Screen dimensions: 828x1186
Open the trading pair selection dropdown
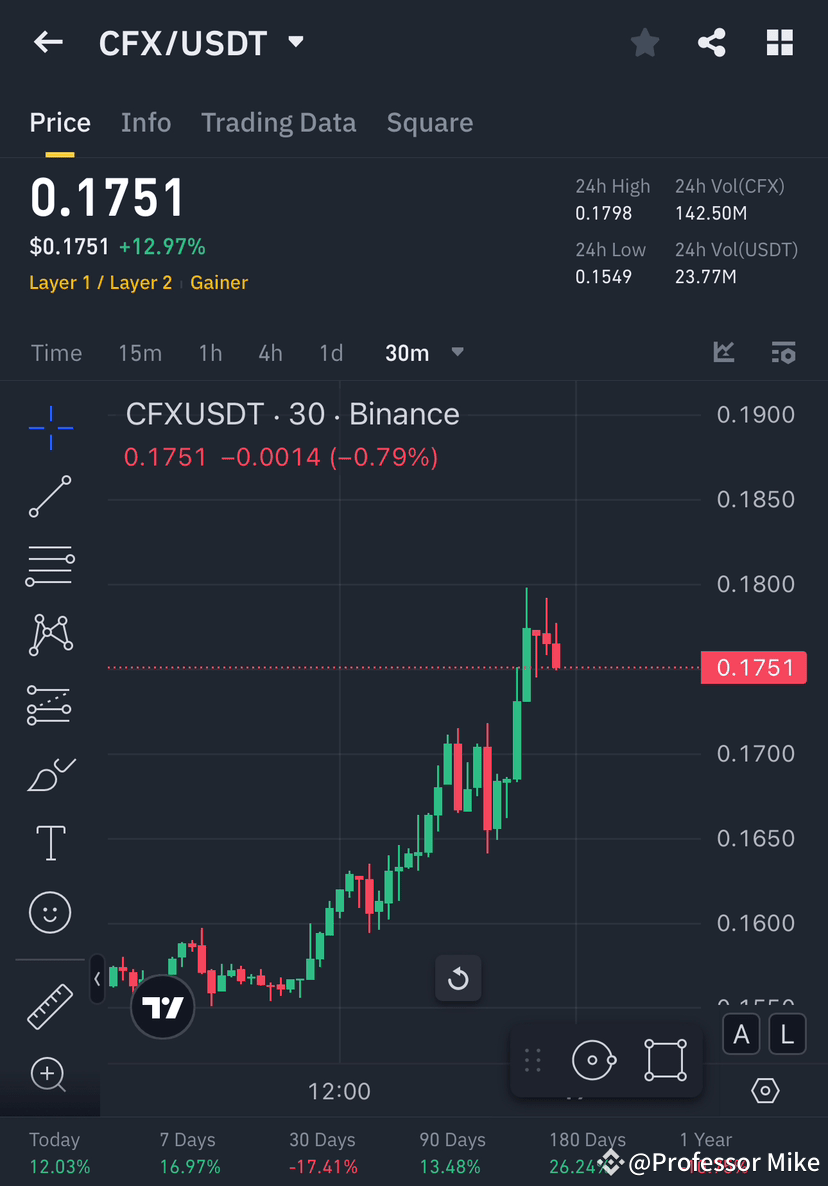[295, 42]
